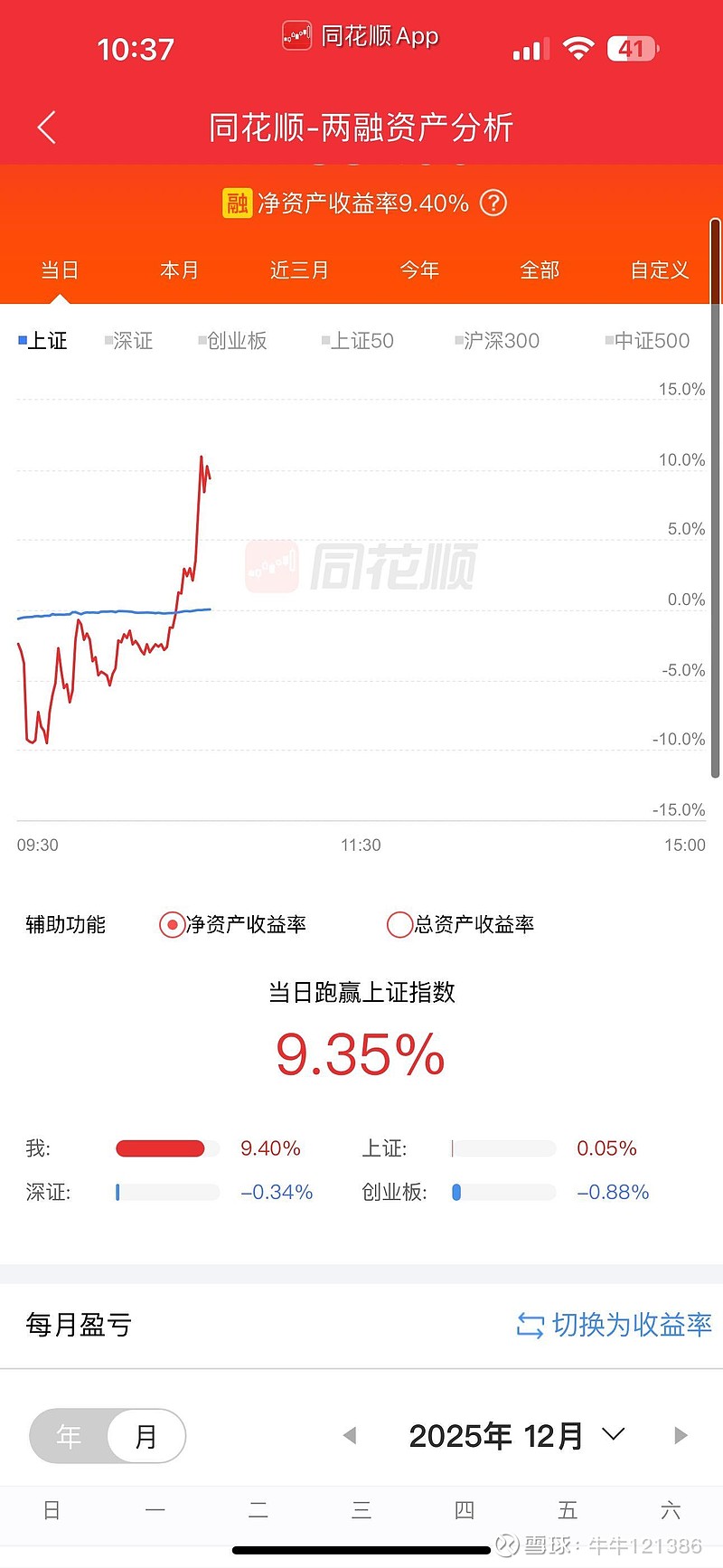
Task: Switch to the 本月 tab
Action: click(180, 269)
